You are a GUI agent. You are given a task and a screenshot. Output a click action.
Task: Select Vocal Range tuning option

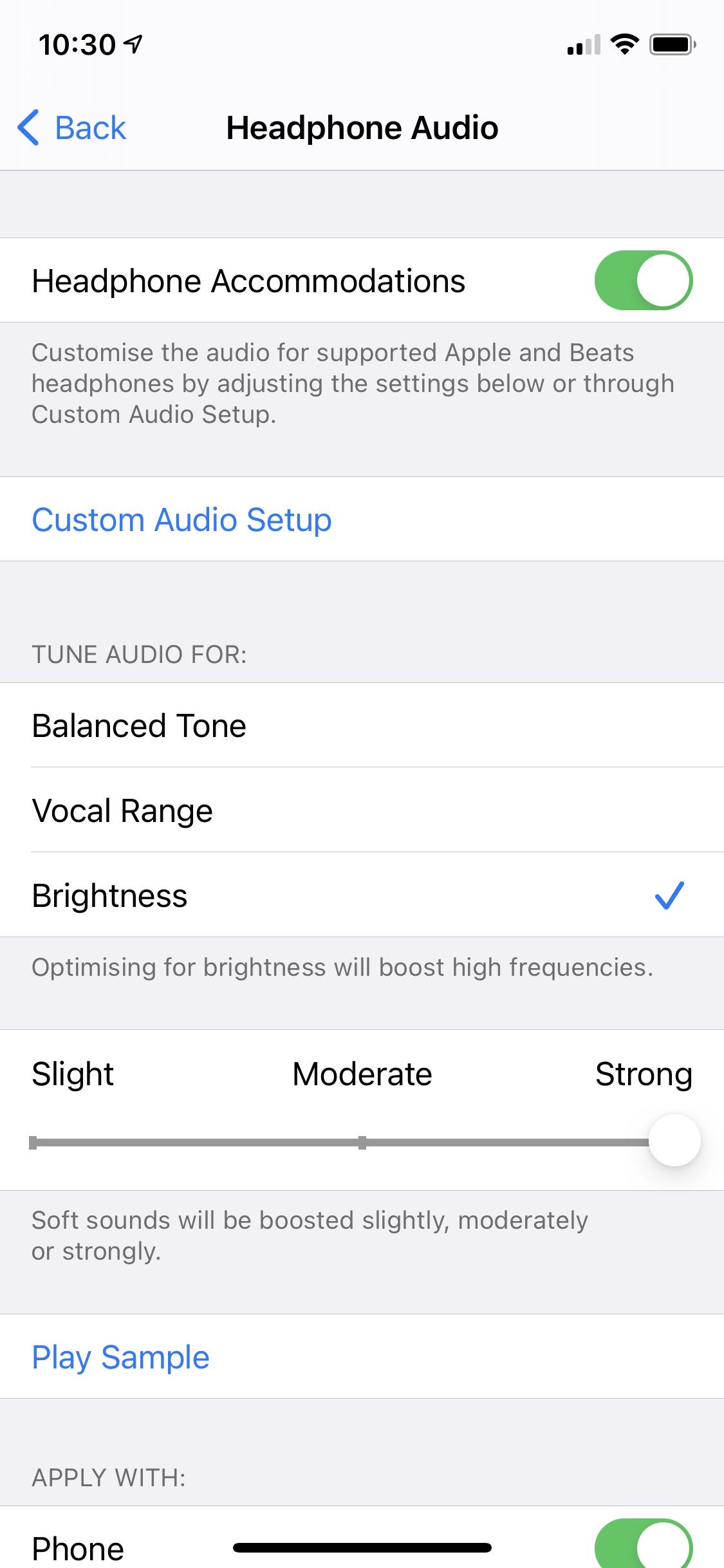tap(122, 810)
